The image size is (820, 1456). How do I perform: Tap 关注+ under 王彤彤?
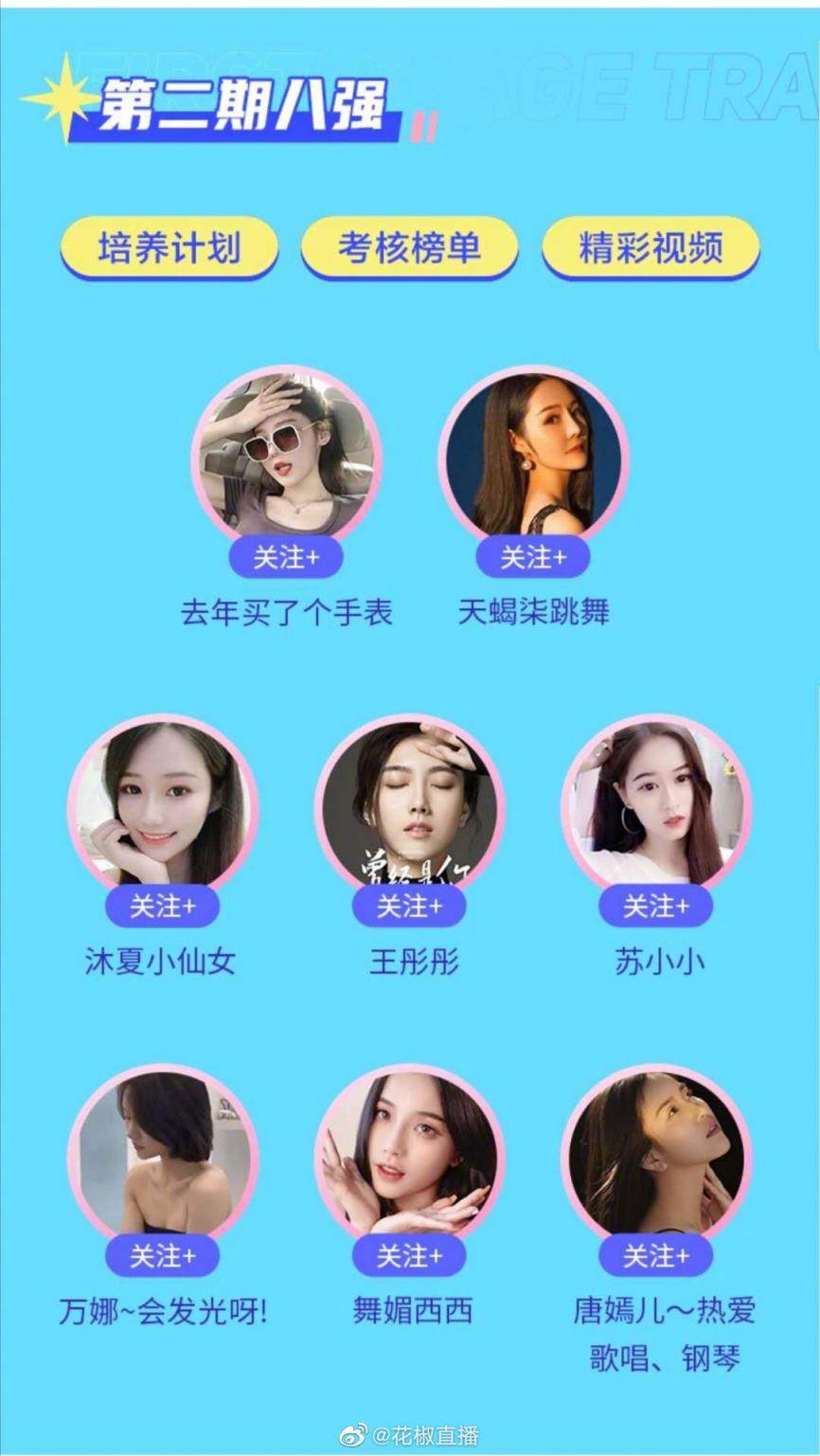click(x=409, y=907)
